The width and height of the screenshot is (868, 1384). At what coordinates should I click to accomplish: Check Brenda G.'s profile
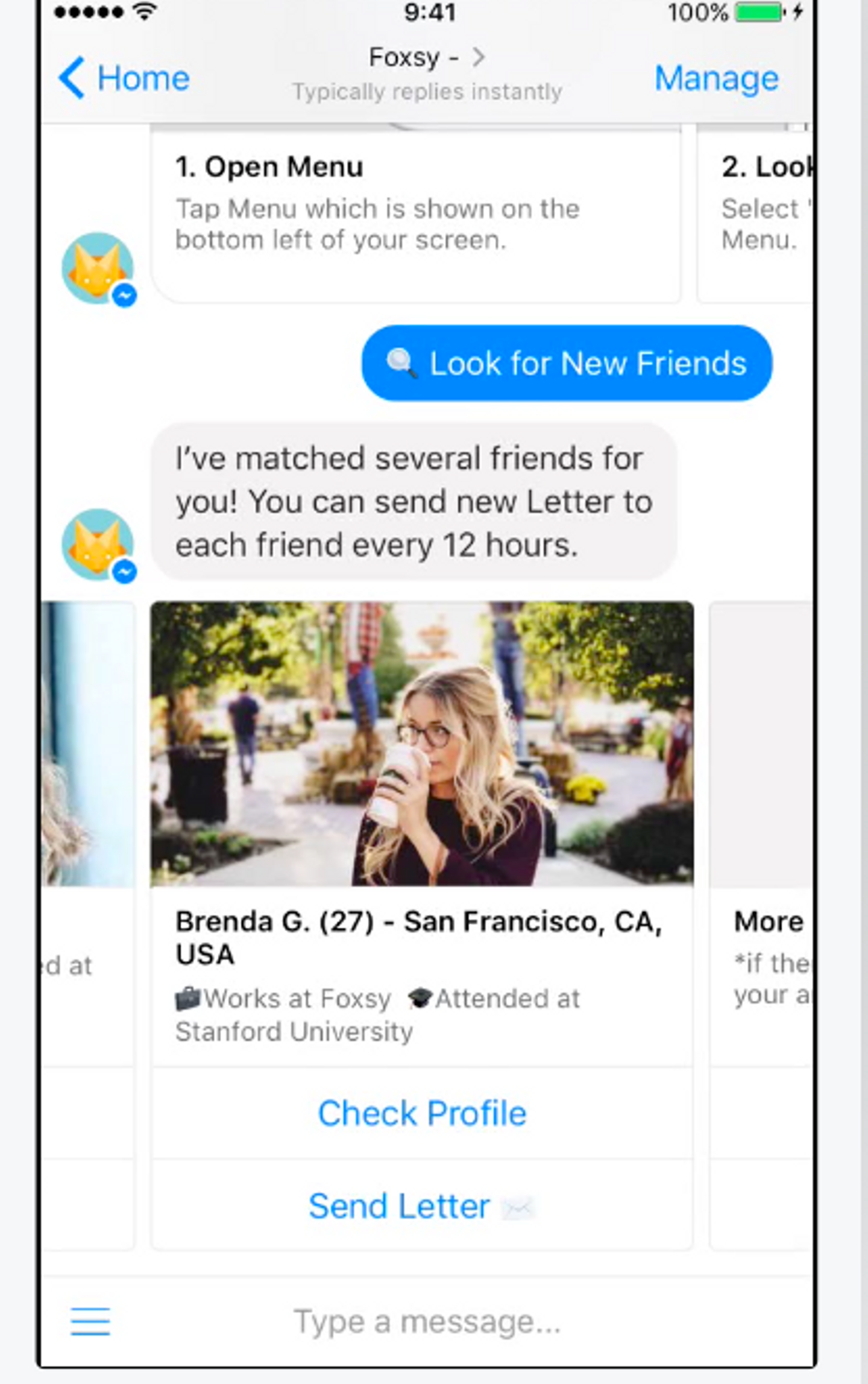point(422,1113)
